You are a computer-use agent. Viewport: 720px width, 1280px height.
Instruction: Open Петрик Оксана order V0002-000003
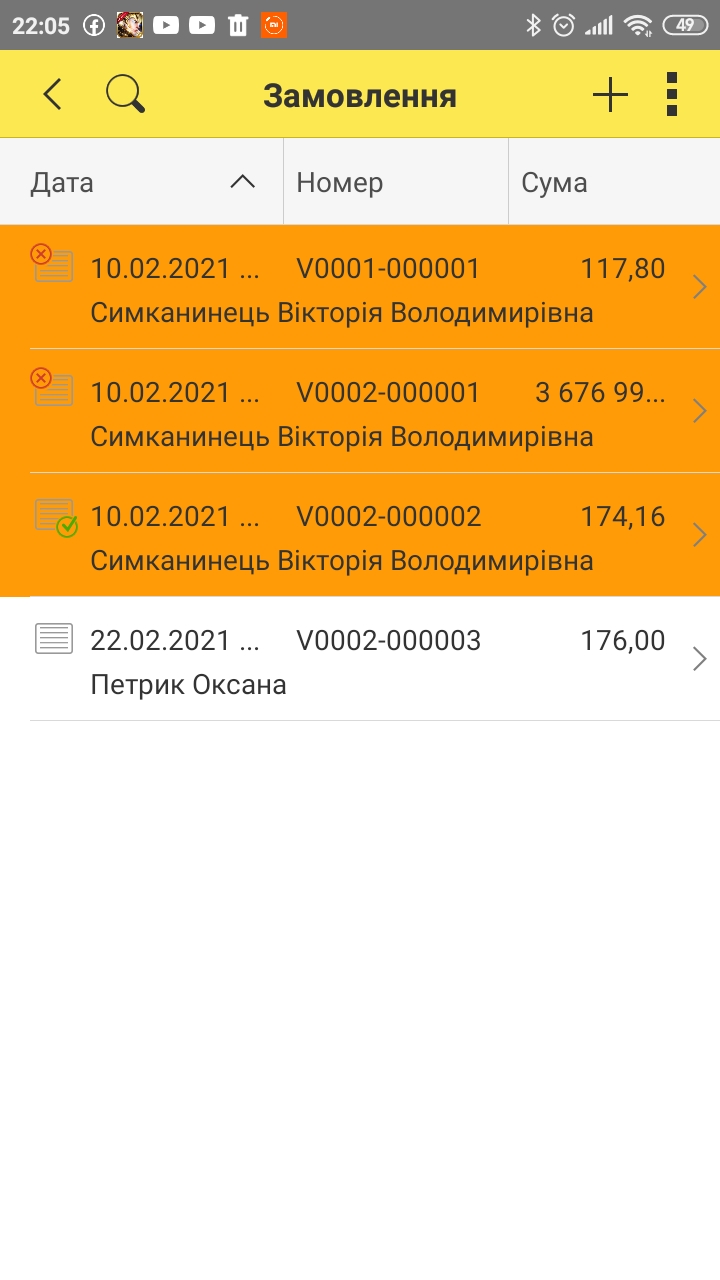(x=360, y=659)
